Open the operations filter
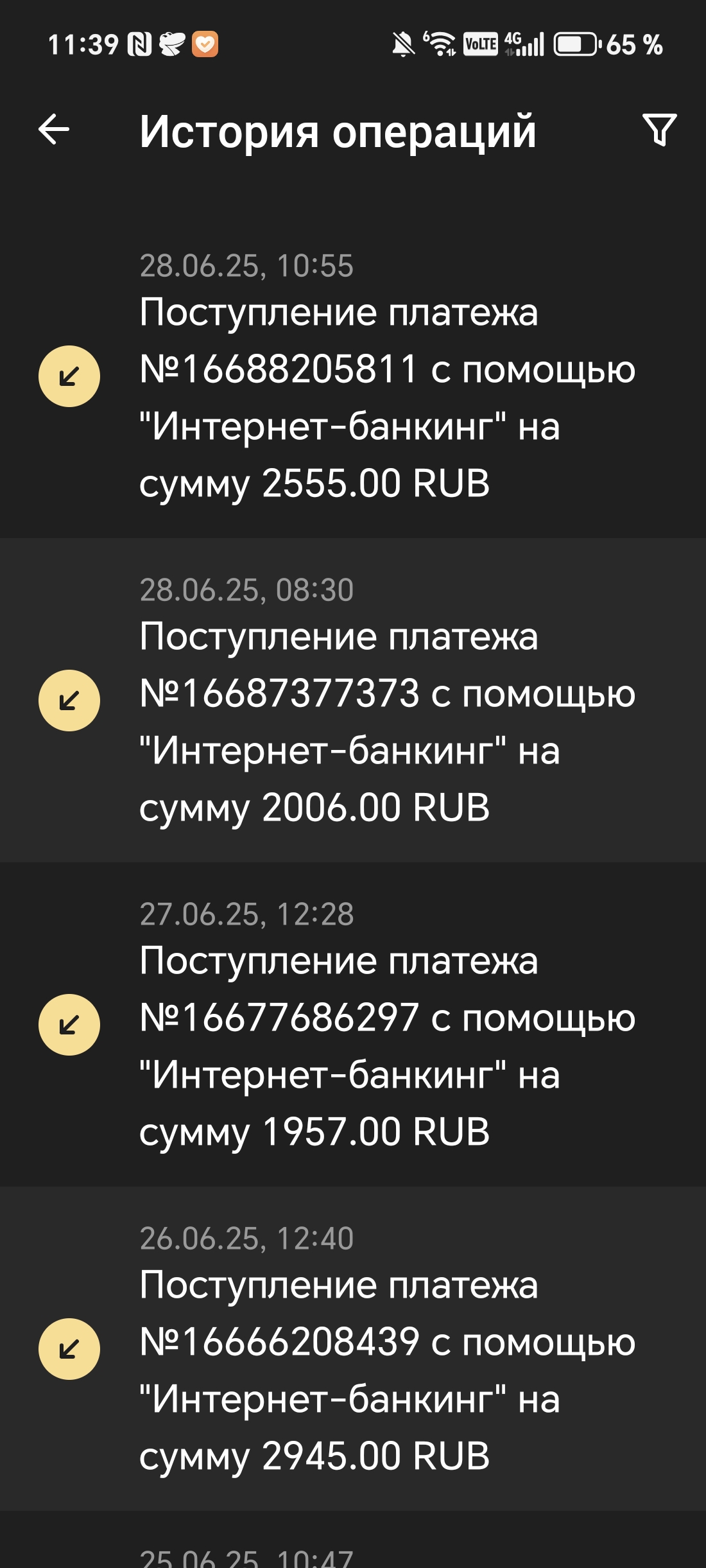706x1568 pixels. coord(659,130)
